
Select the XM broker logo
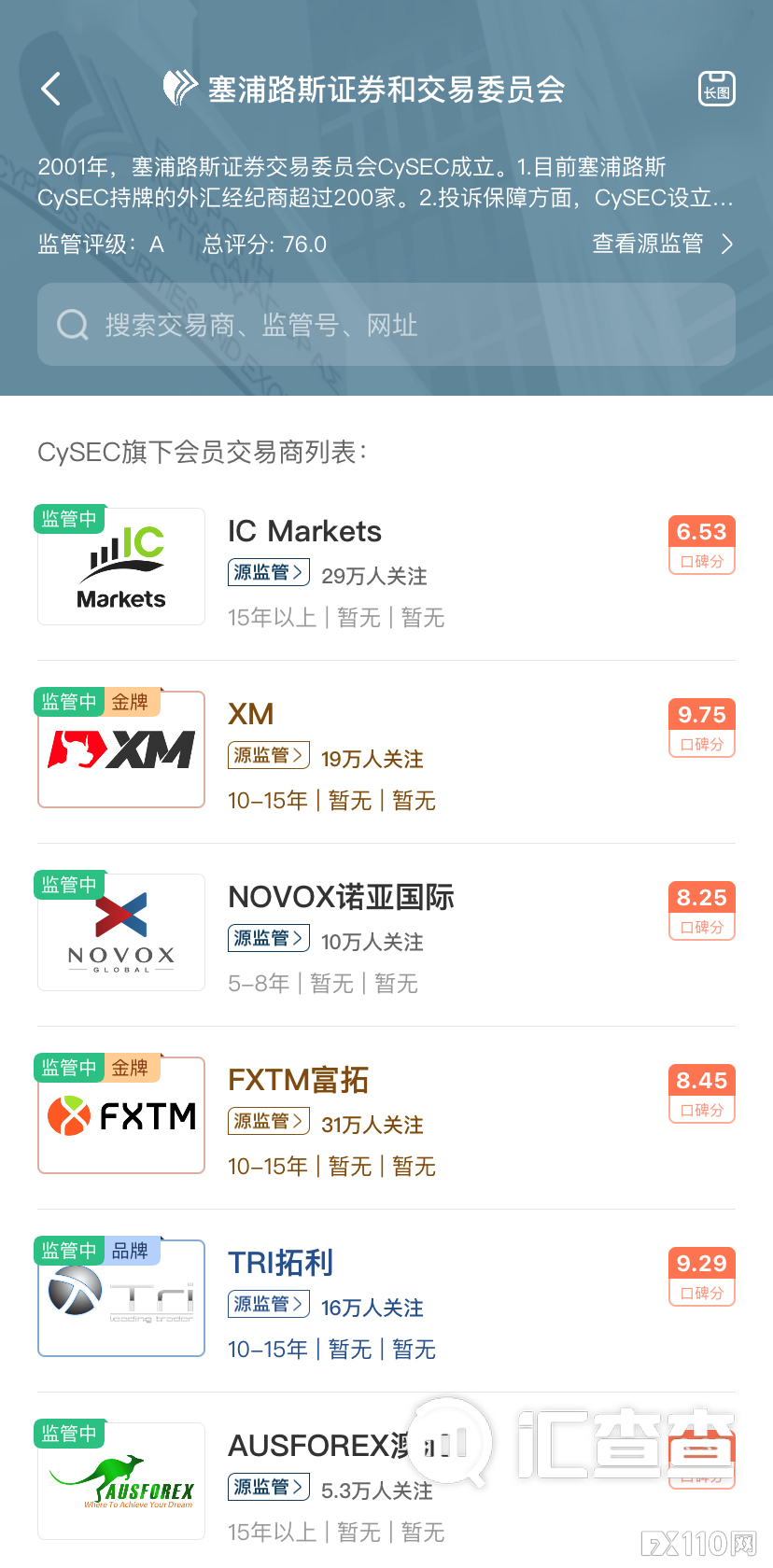coord(120,749)
